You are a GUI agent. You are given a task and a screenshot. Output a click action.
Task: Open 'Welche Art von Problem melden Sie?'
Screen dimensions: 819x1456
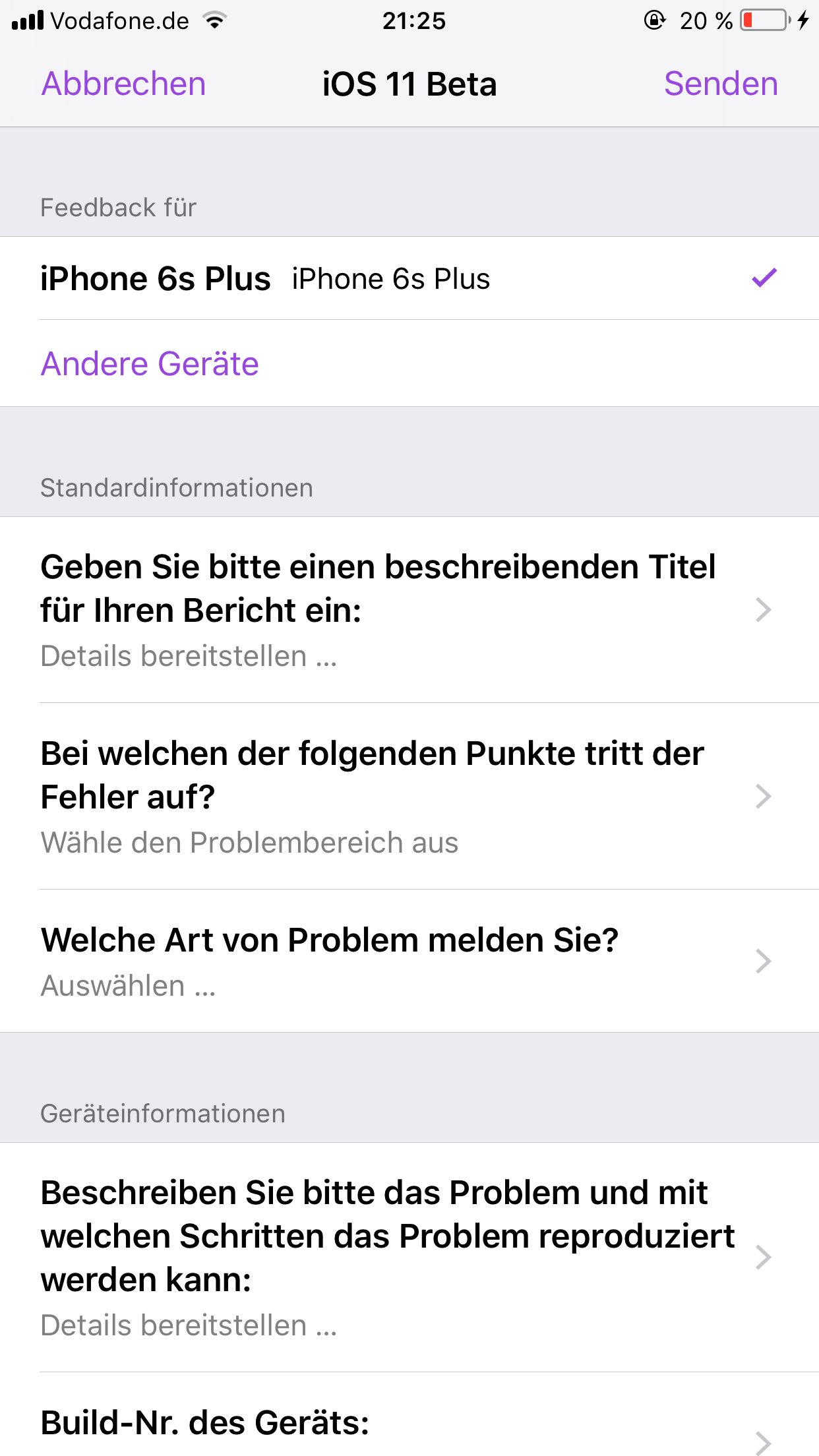pos(409,961)
